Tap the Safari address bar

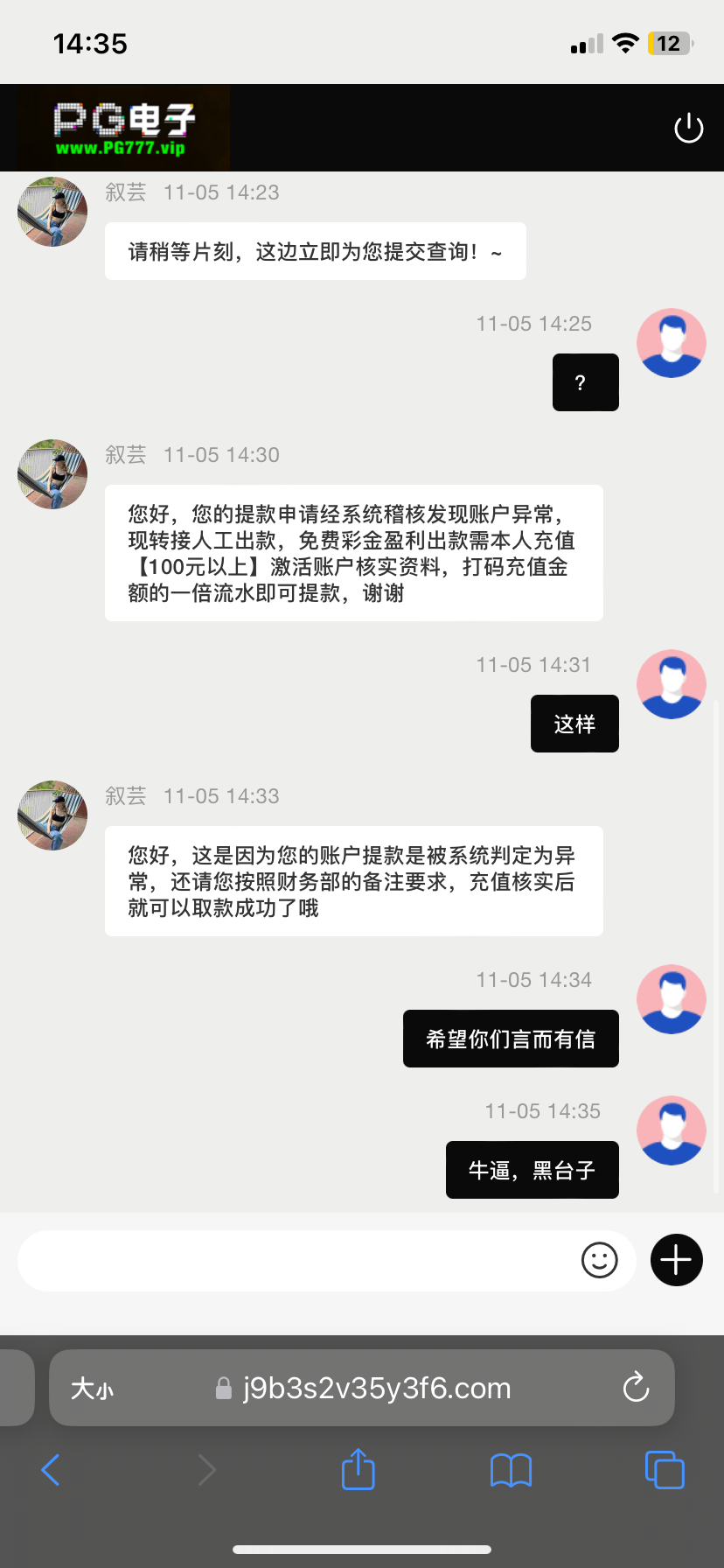click(376, 1389)
